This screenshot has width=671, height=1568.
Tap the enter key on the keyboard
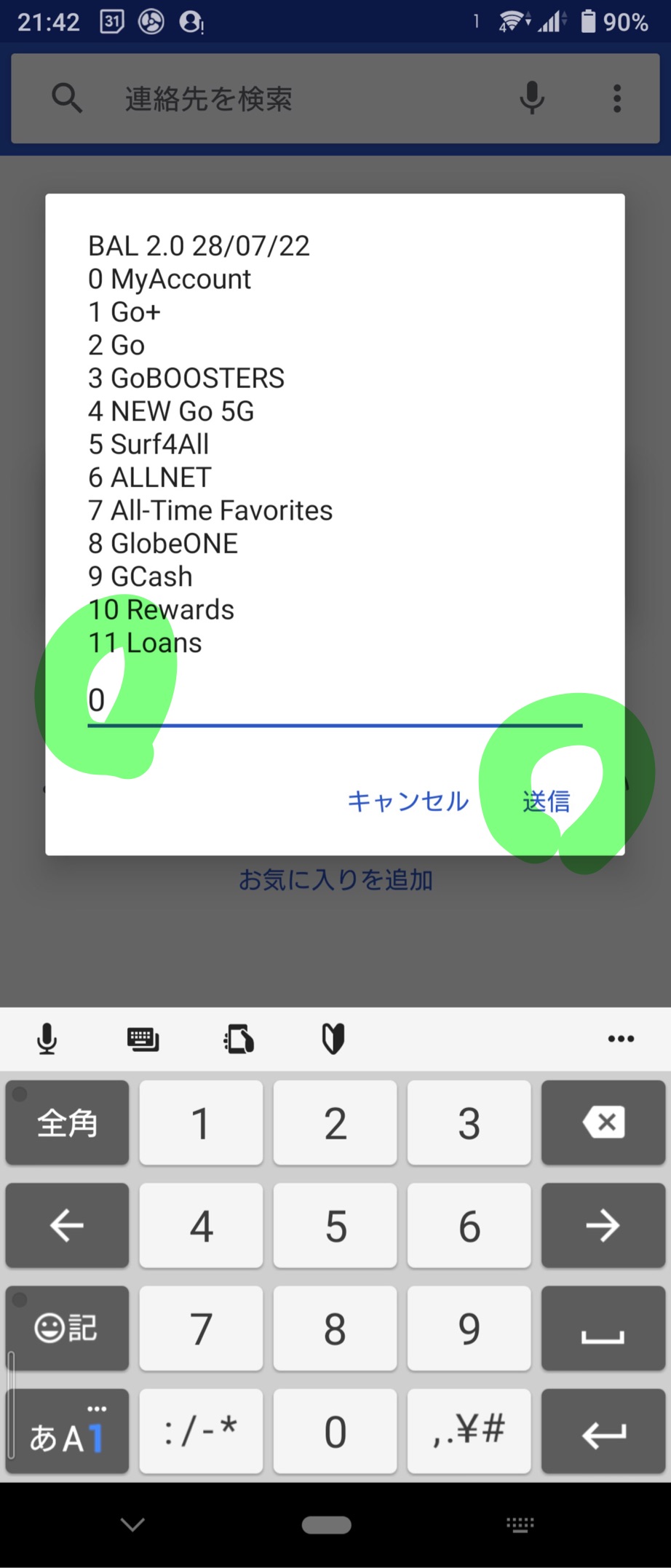pos(603,1431)
